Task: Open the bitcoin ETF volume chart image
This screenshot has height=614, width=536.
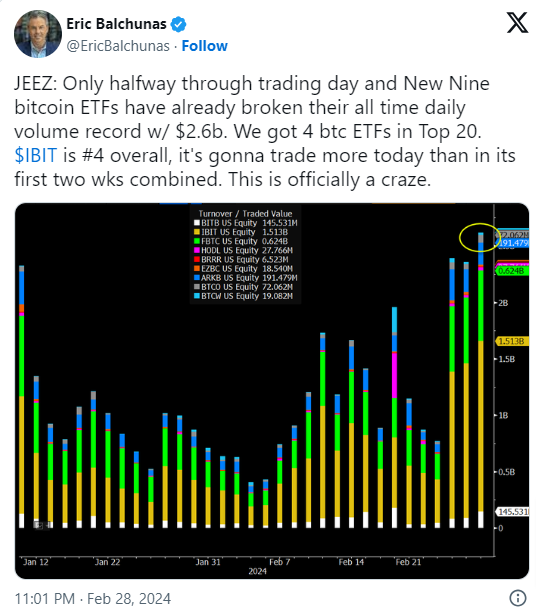Action: tap(272, 391)
